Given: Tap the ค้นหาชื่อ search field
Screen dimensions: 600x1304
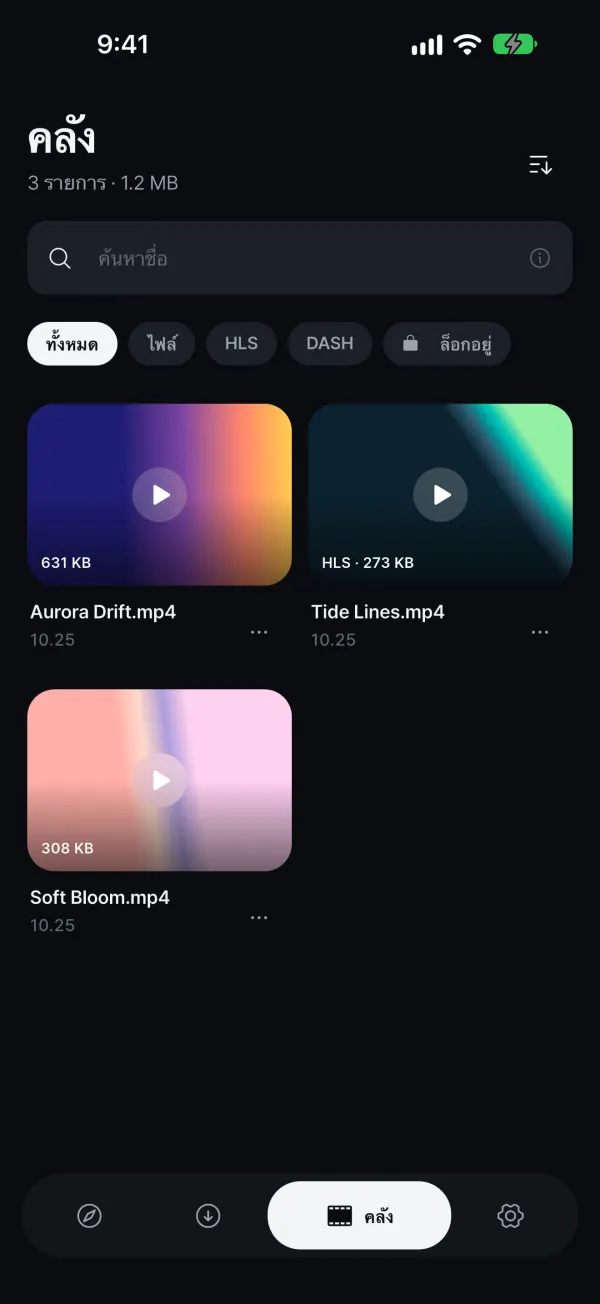Looking at the screenshot, I should (x=300, y=259).
